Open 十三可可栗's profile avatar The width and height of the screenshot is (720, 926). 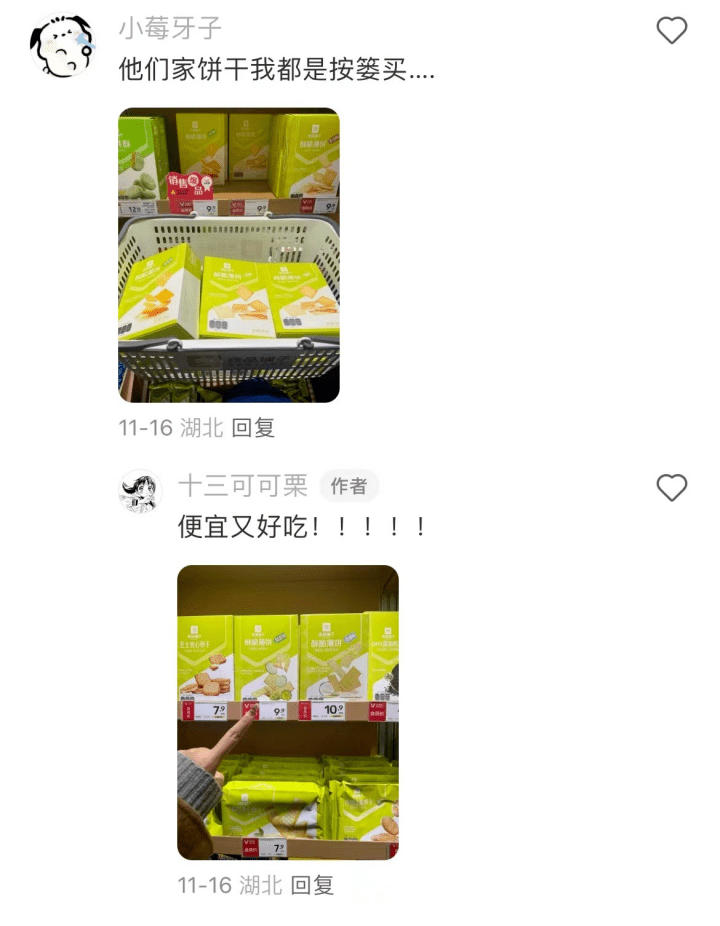click(141, 491)
